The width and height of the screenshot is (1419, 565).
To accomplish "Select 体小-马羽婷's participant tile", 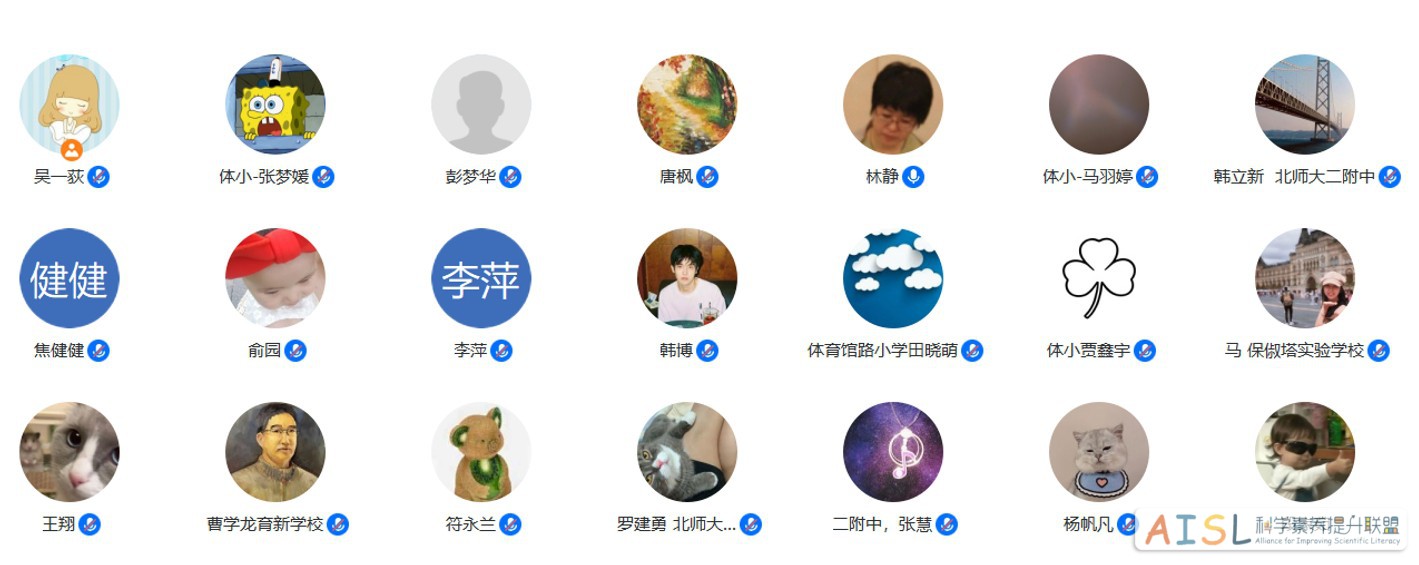I will coord(1099,104).
